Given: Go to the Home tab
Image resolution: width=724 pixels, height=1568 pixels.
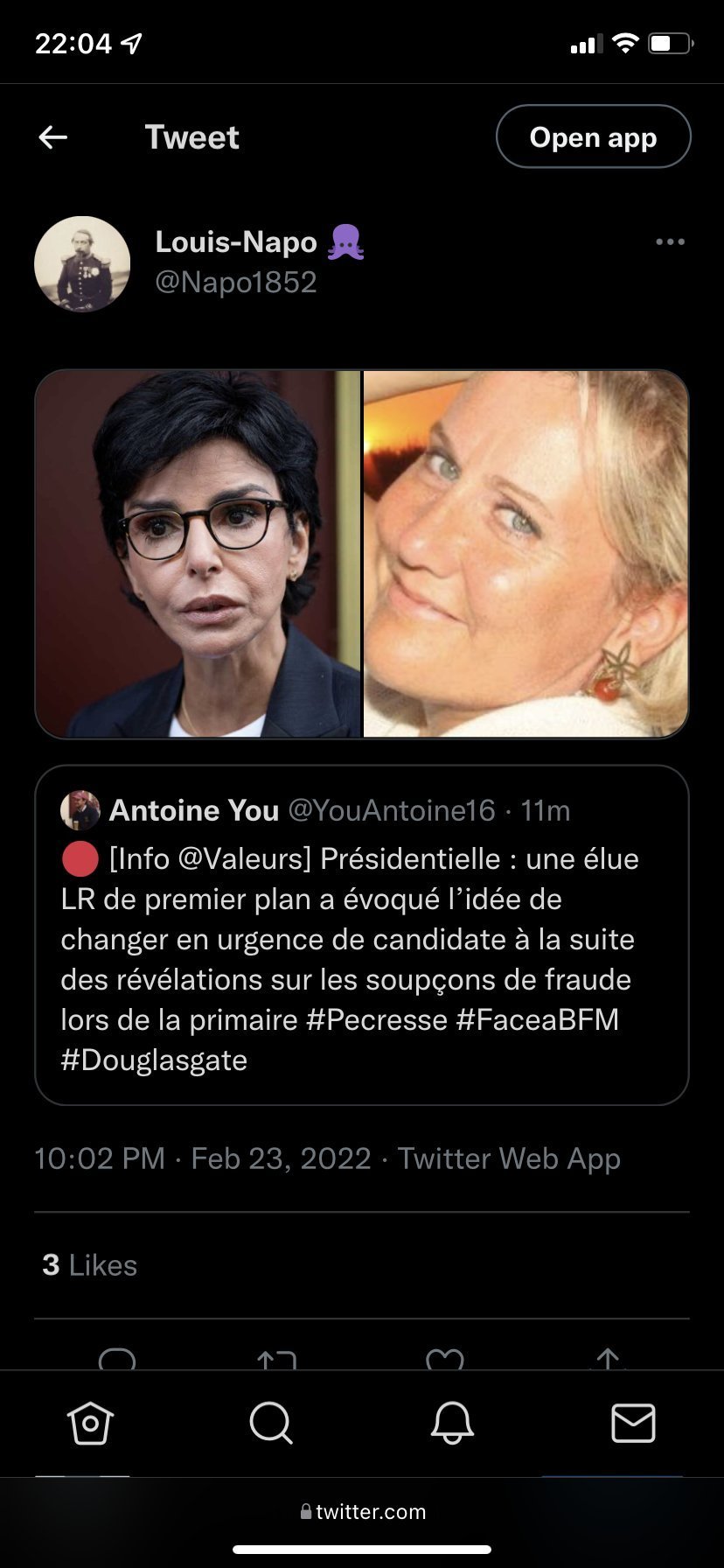Looking at the screenshot, I should coord(90,1423).
